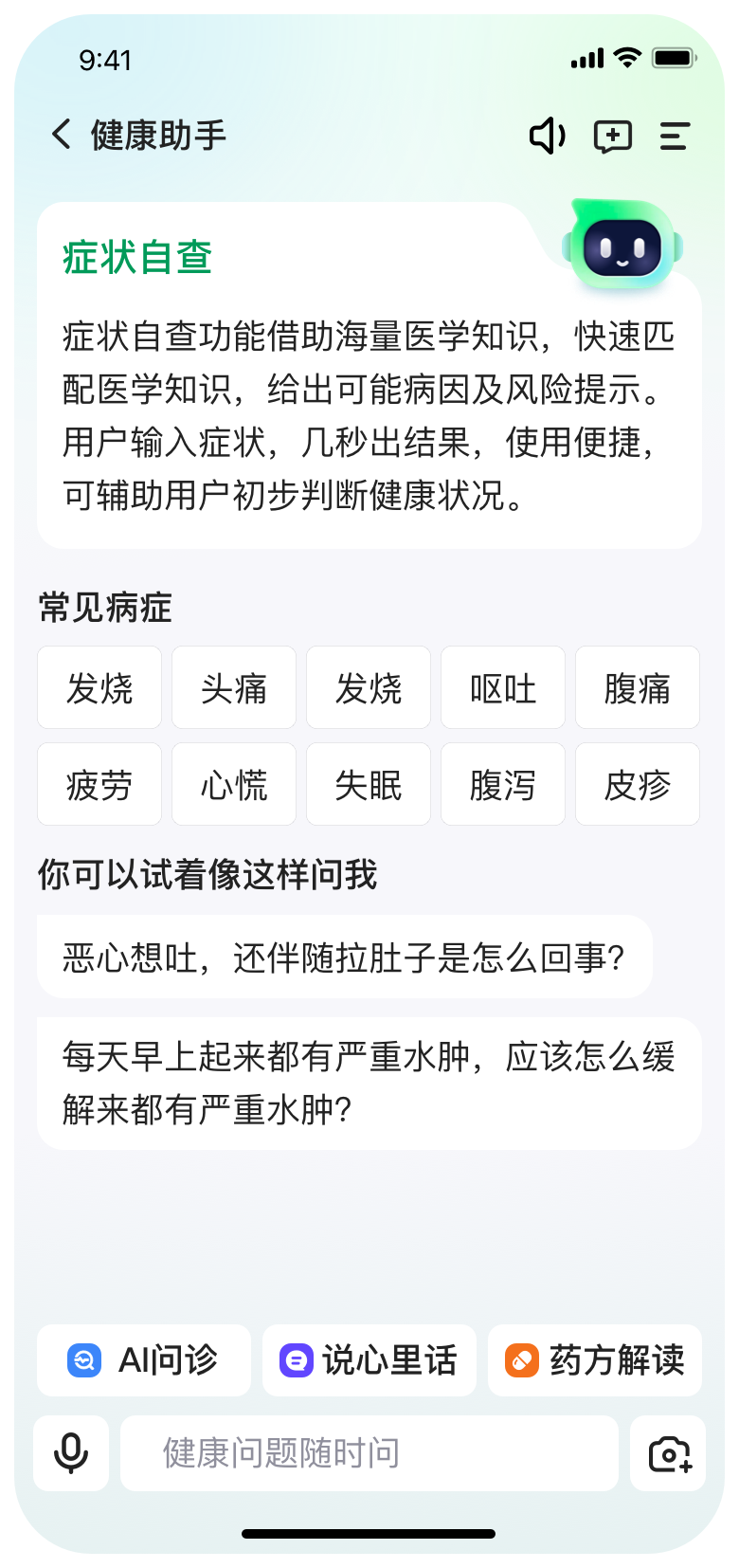The width and height of the screenshot is (739, 1568).
Task: Toggle the speaker sound icon
Action: click(x=547, y=137)
